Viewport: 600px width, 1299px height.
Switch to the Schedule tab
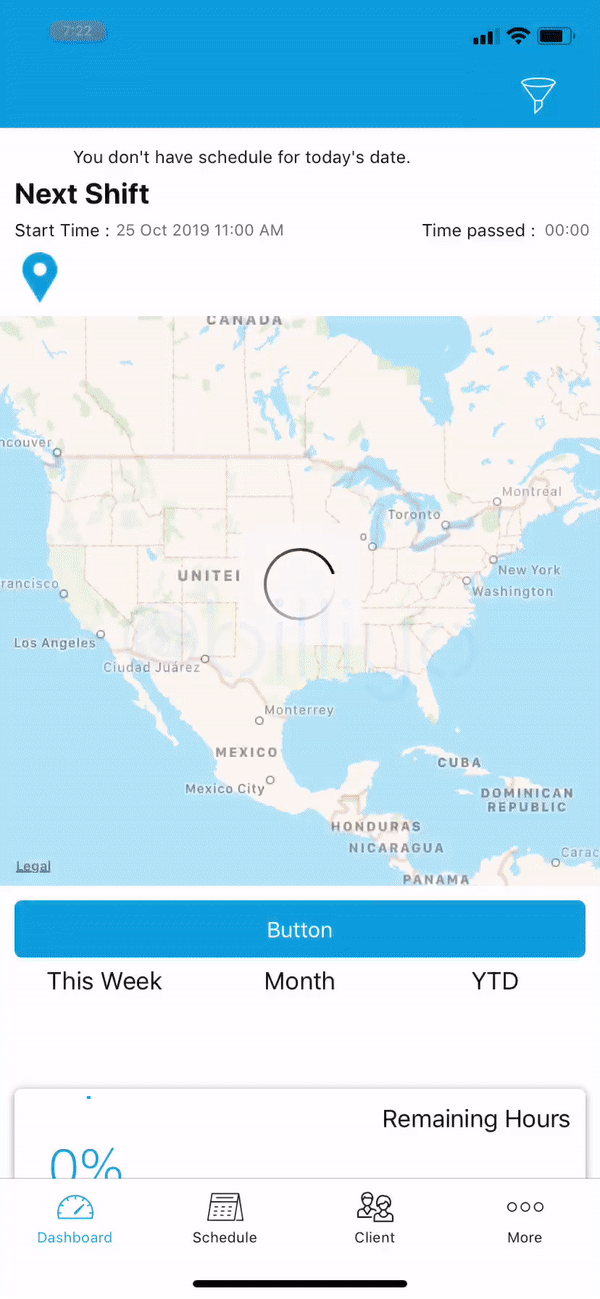click(225, 1219)
